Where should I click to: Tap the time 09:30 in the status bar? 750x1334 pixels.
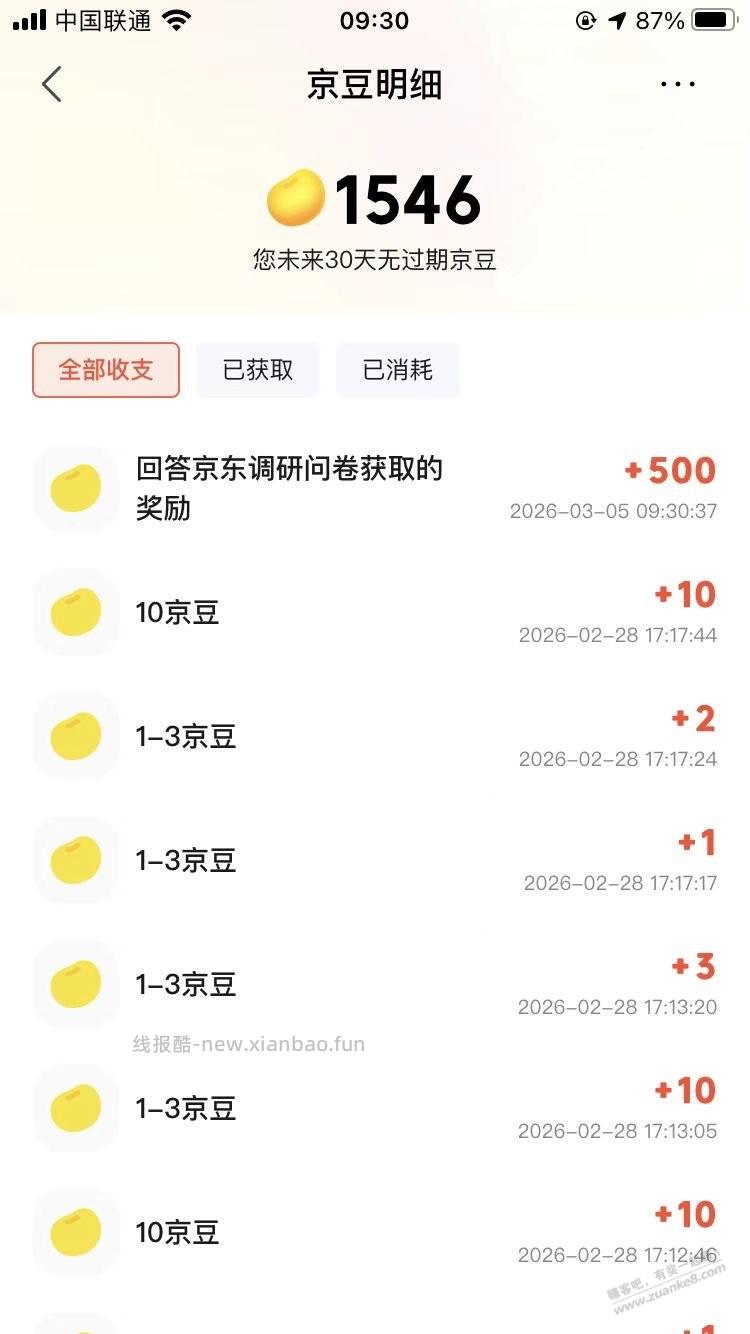[x=375, y=20]
